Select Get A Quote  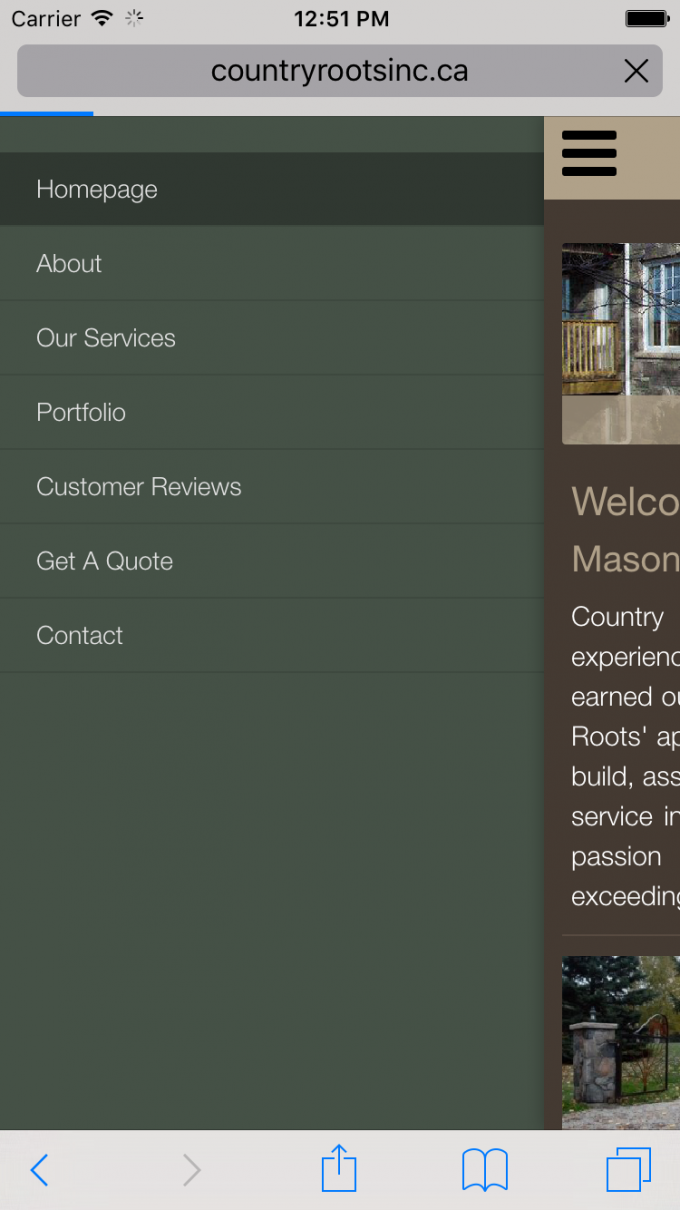(105, 561)
